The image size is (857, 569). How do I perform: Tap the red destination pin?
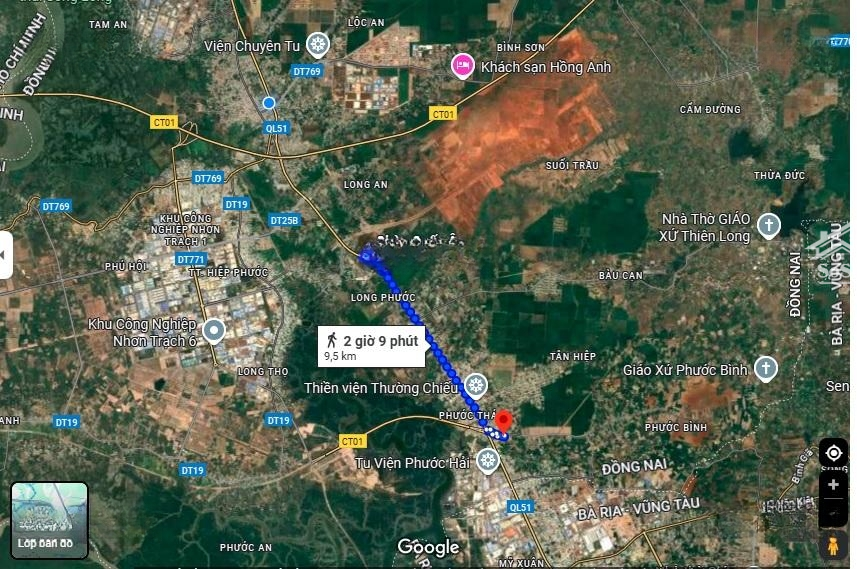tap(503, 422)
